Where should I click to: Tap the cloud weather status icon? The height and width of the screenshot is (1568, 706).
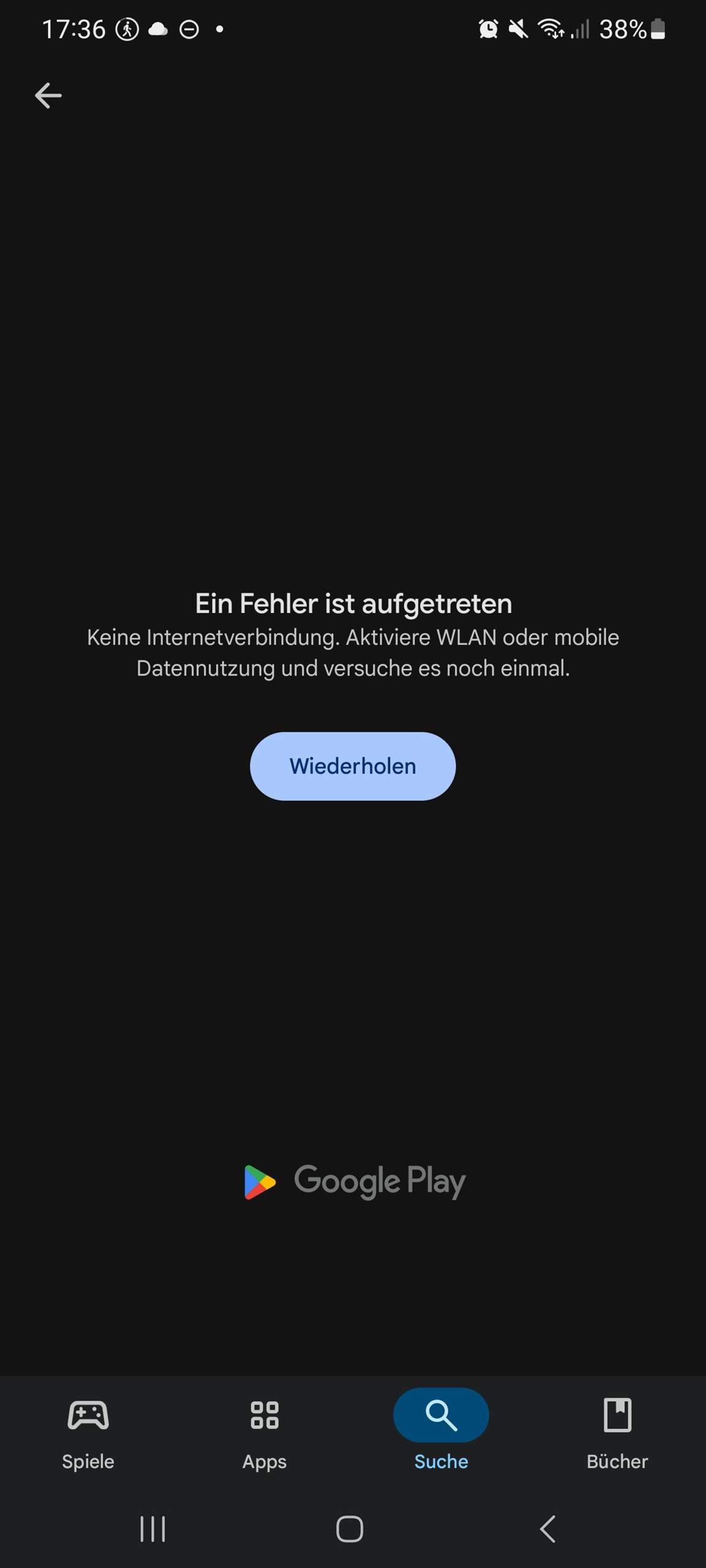tap(158, 28)
